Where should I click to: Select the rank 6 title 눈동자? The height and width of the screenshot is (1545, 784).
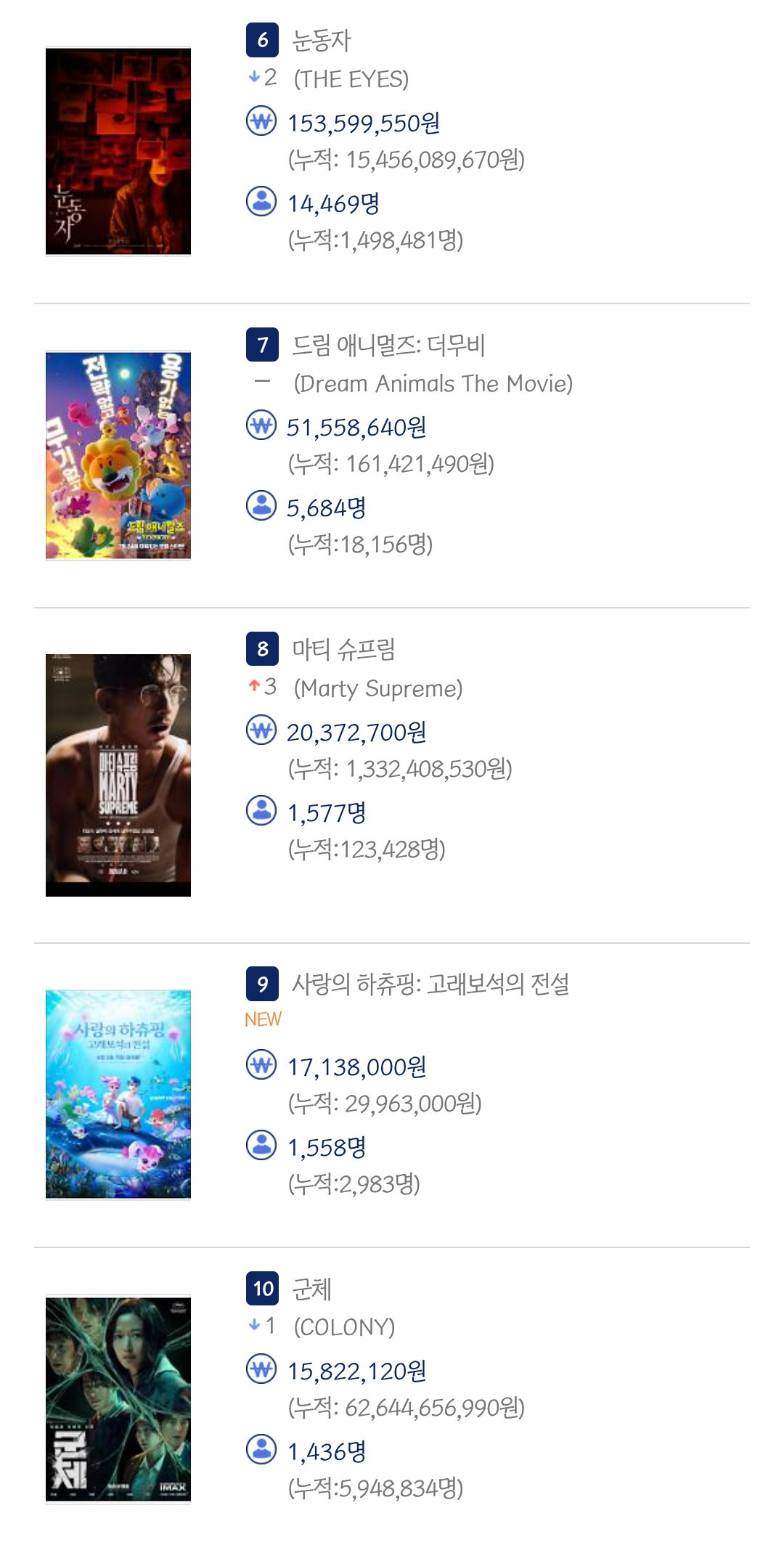pos(321,40)
